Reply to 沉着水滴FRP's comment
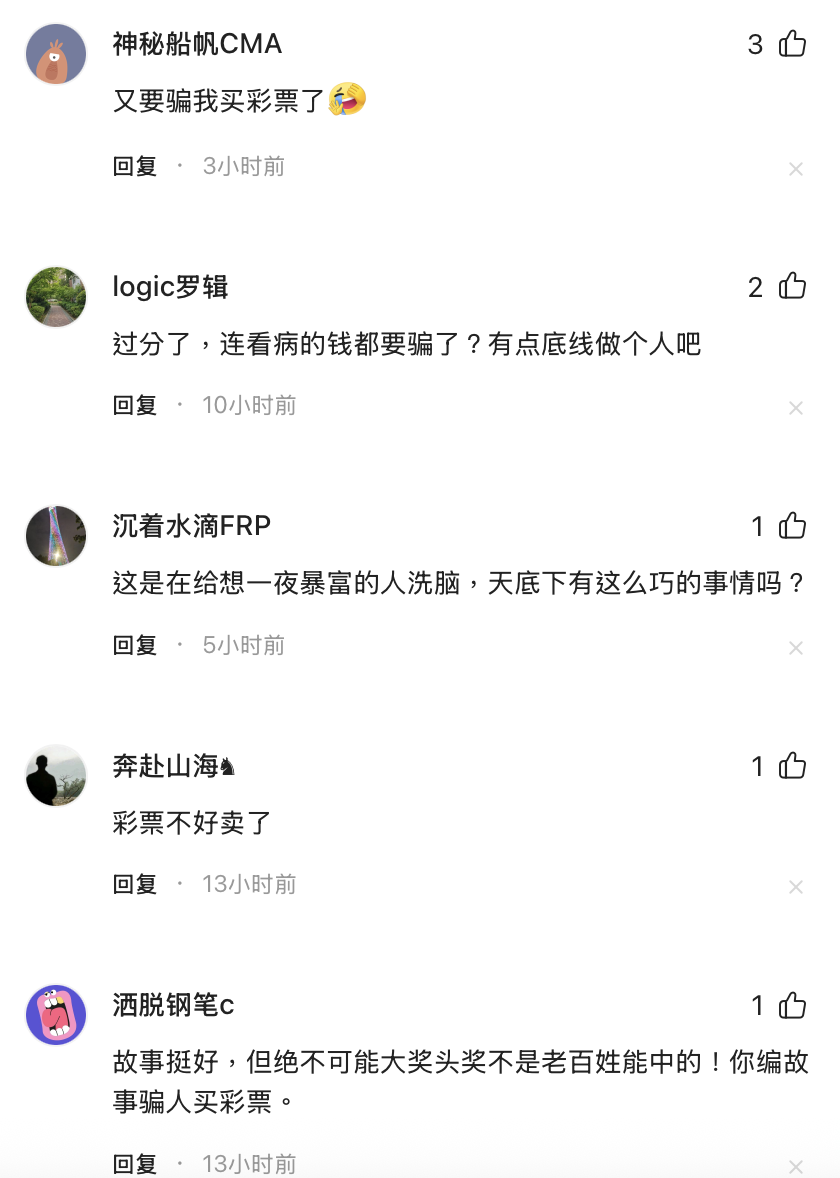Viewport: 840px width, 1178px height. pos(135,645)
